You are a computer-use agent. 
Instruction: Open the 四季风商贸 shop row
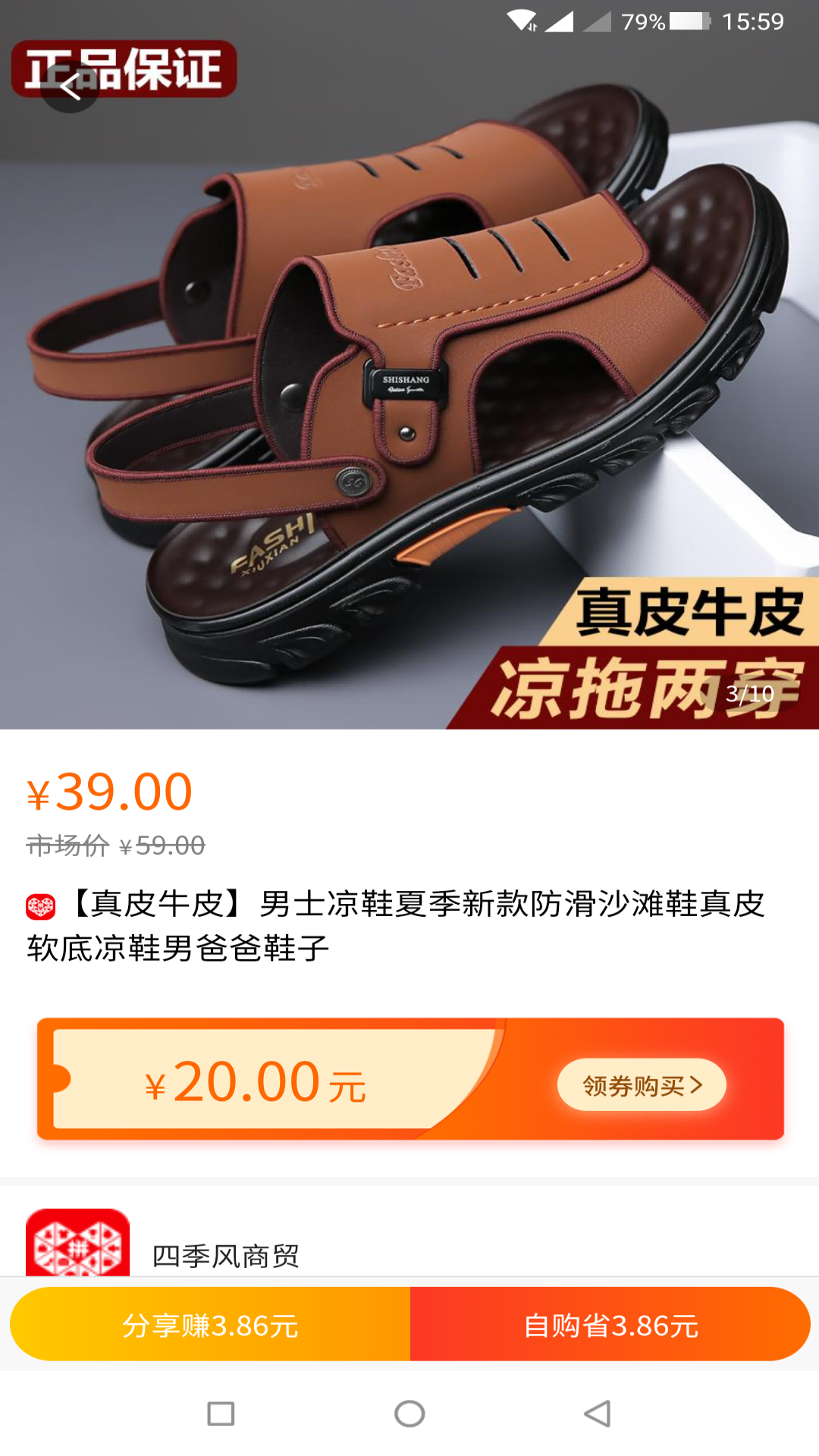(226, 1255)
